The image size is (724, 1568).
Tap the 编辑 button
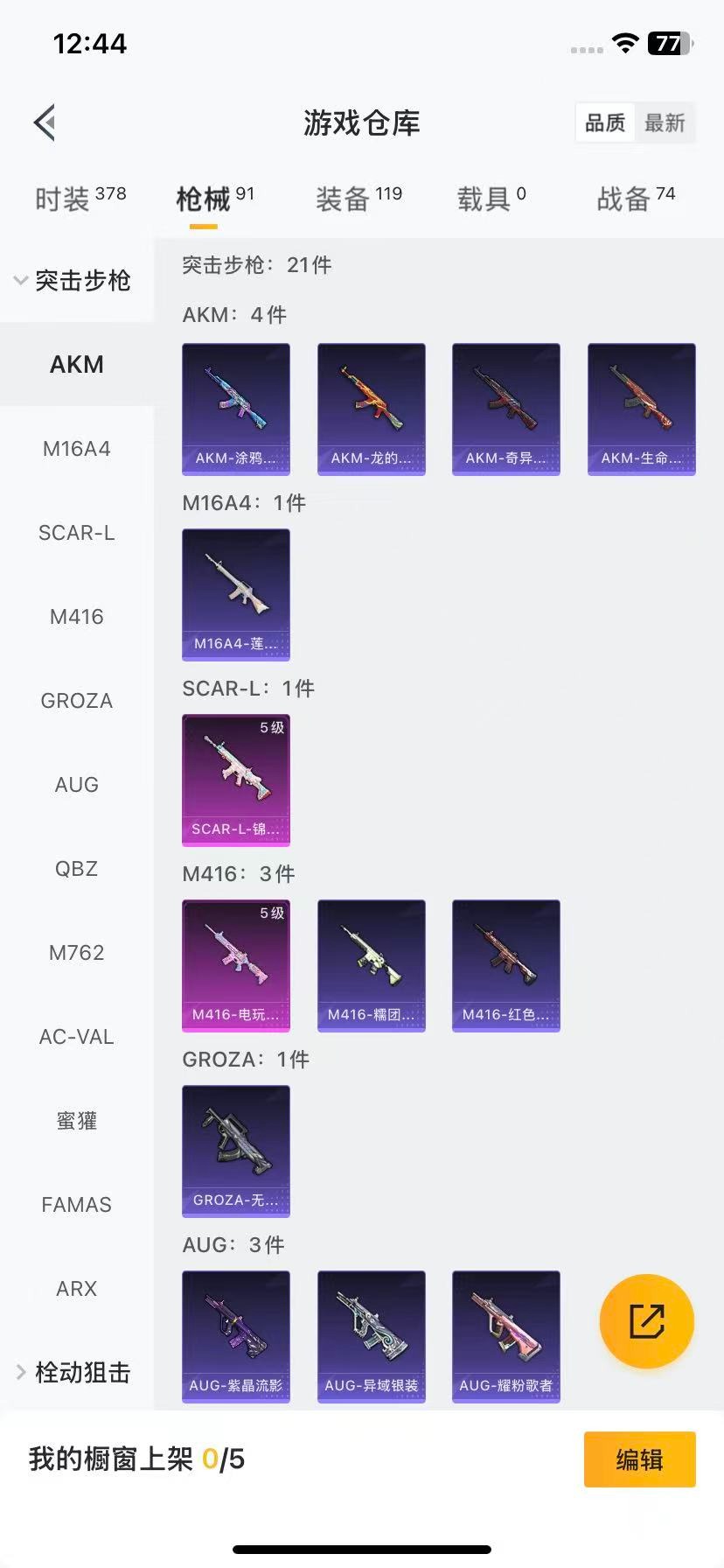click(639, 1459)
